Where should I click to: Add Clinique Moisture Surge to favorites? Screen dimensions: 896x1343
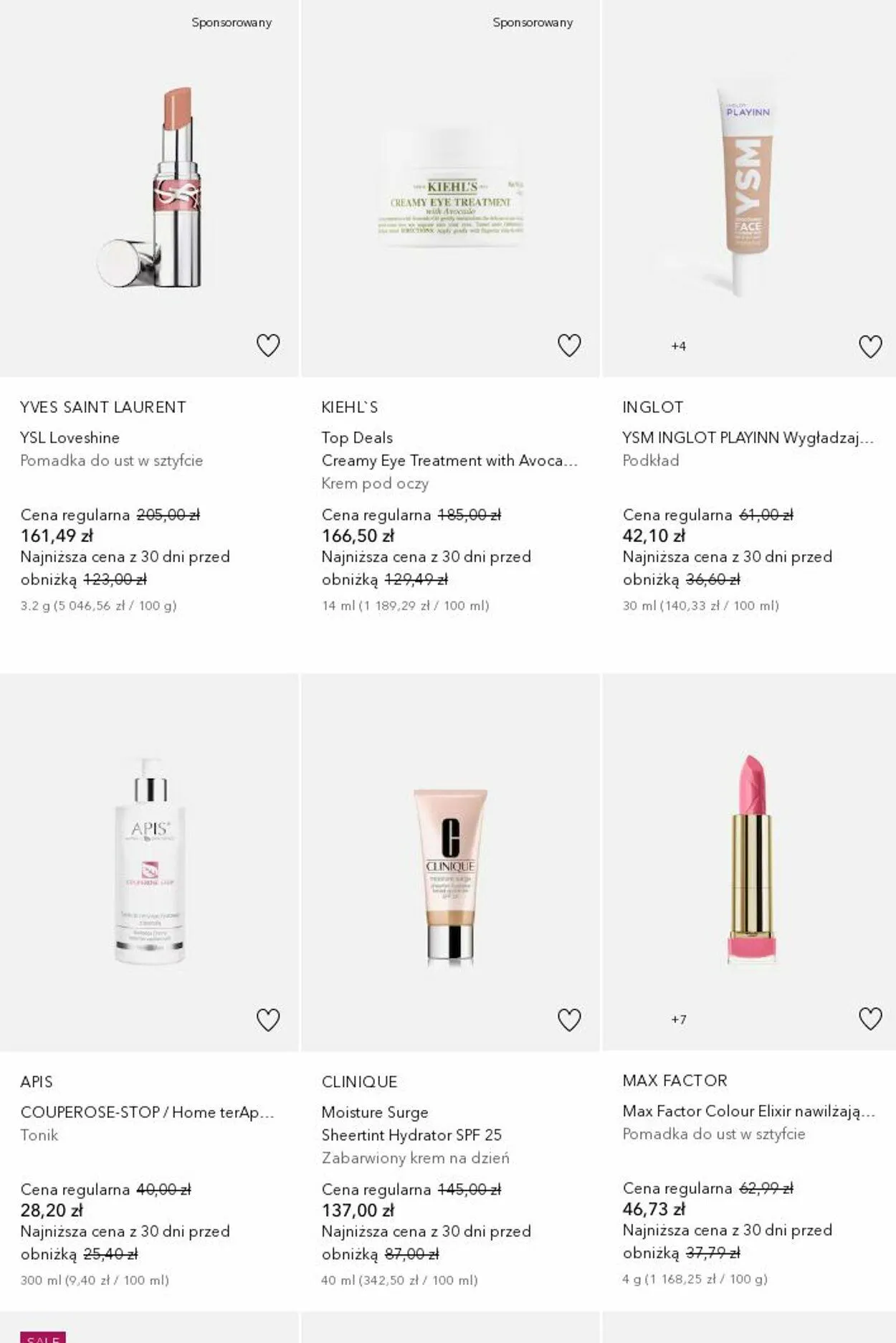[569, 1020]
